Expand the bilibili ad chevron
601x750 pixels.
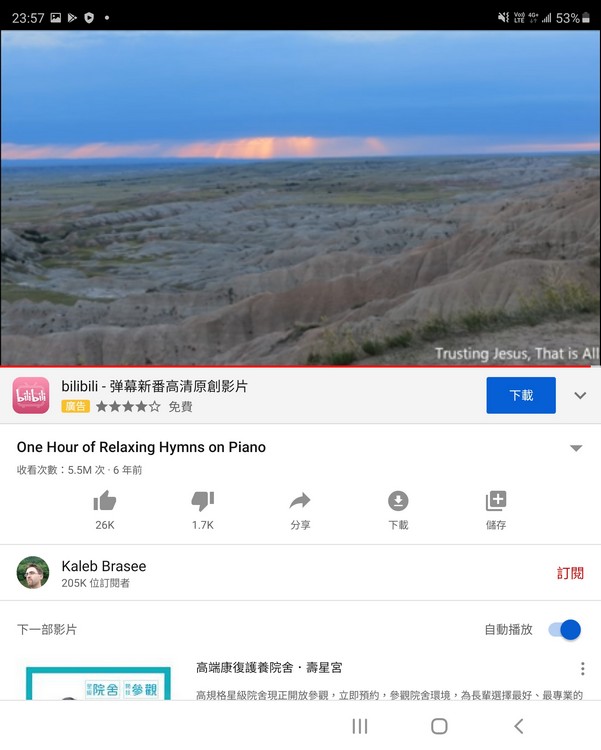pos(580,396)
